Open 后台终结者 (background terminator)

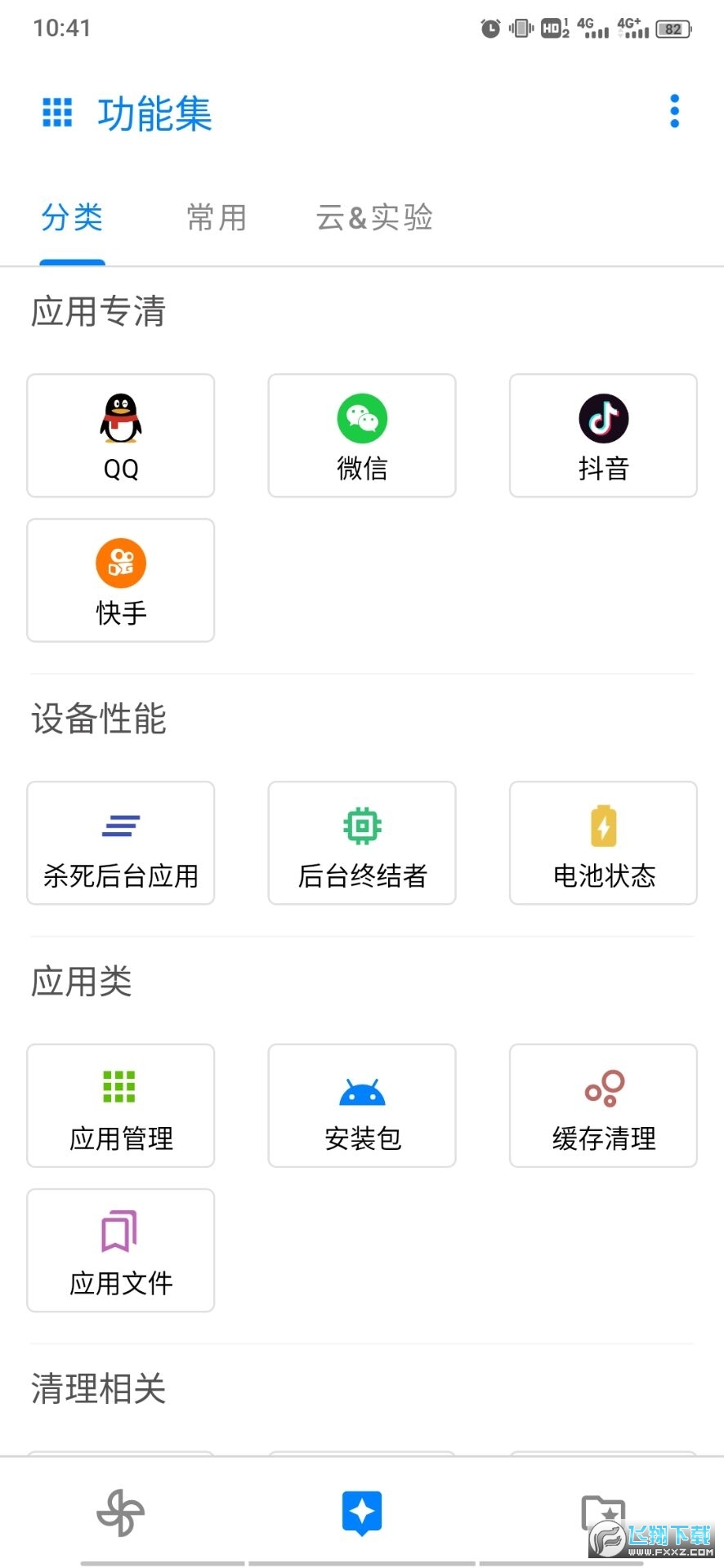click(361, 843)
